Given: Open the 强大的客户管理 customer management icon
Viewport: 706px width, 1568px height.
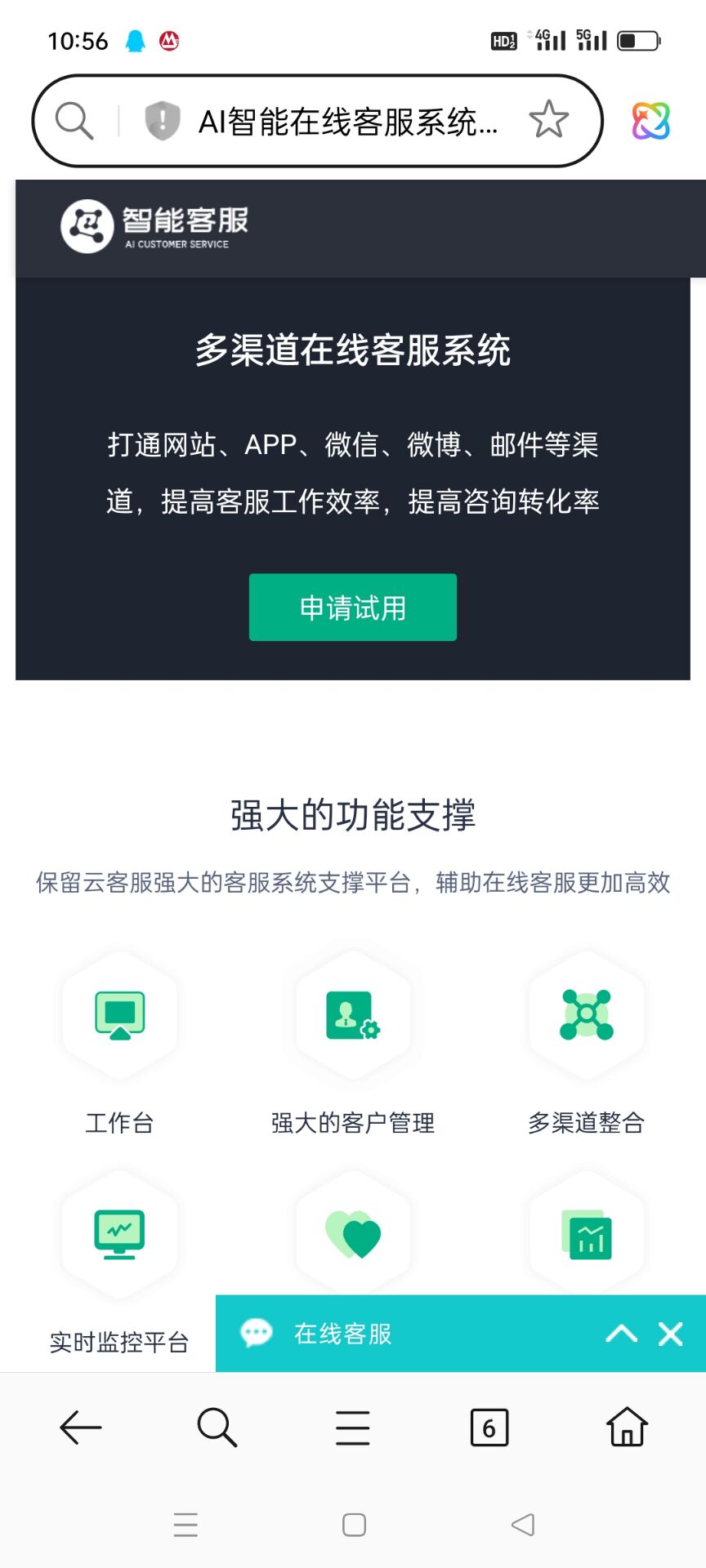Looking at the screenshot, I should click(x=353, y=1017).
